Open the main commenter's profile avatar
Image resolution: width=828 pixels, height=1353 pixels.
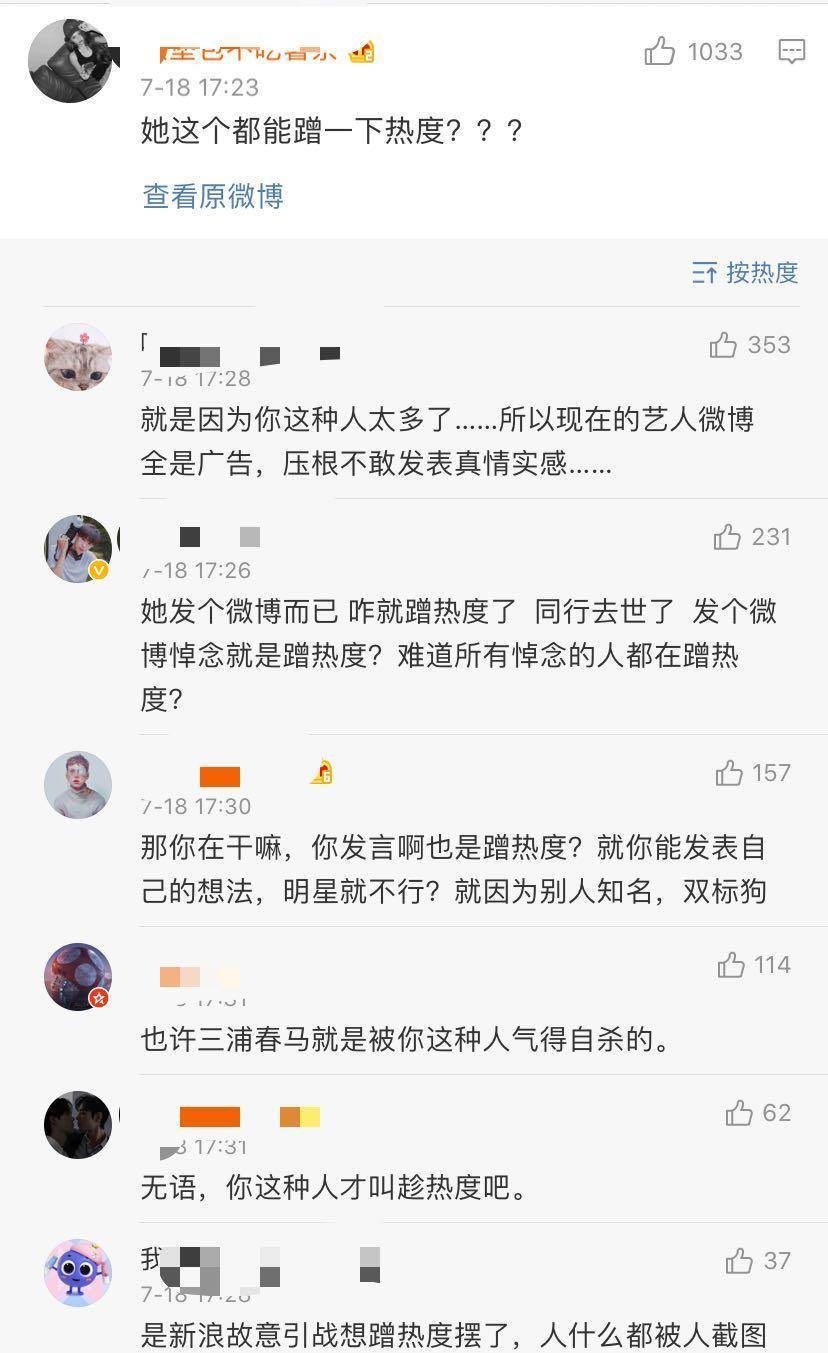pyautogui.click(x=70, y=60)
